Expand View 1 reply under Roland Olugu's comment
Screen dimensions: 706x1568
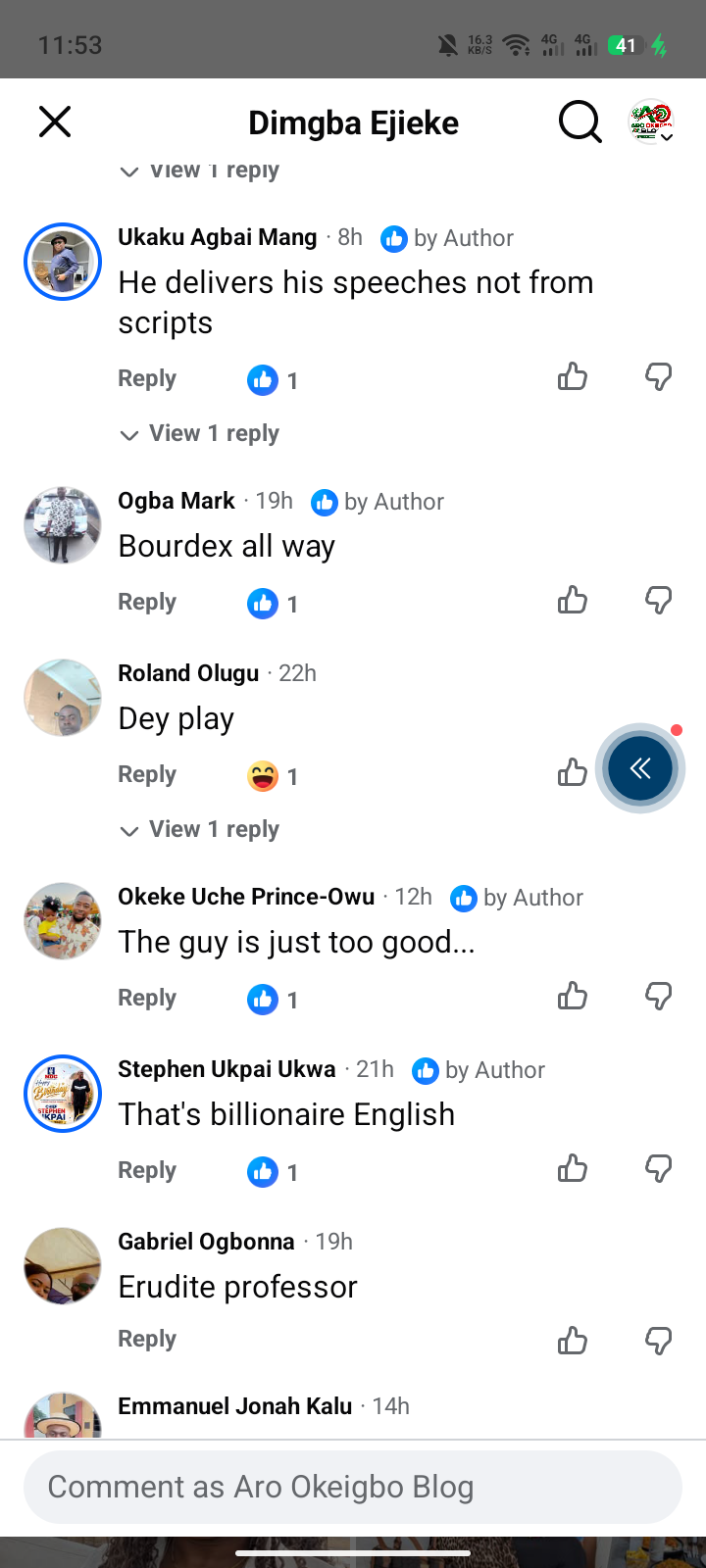pyautogui.click(x=199, y=830)
